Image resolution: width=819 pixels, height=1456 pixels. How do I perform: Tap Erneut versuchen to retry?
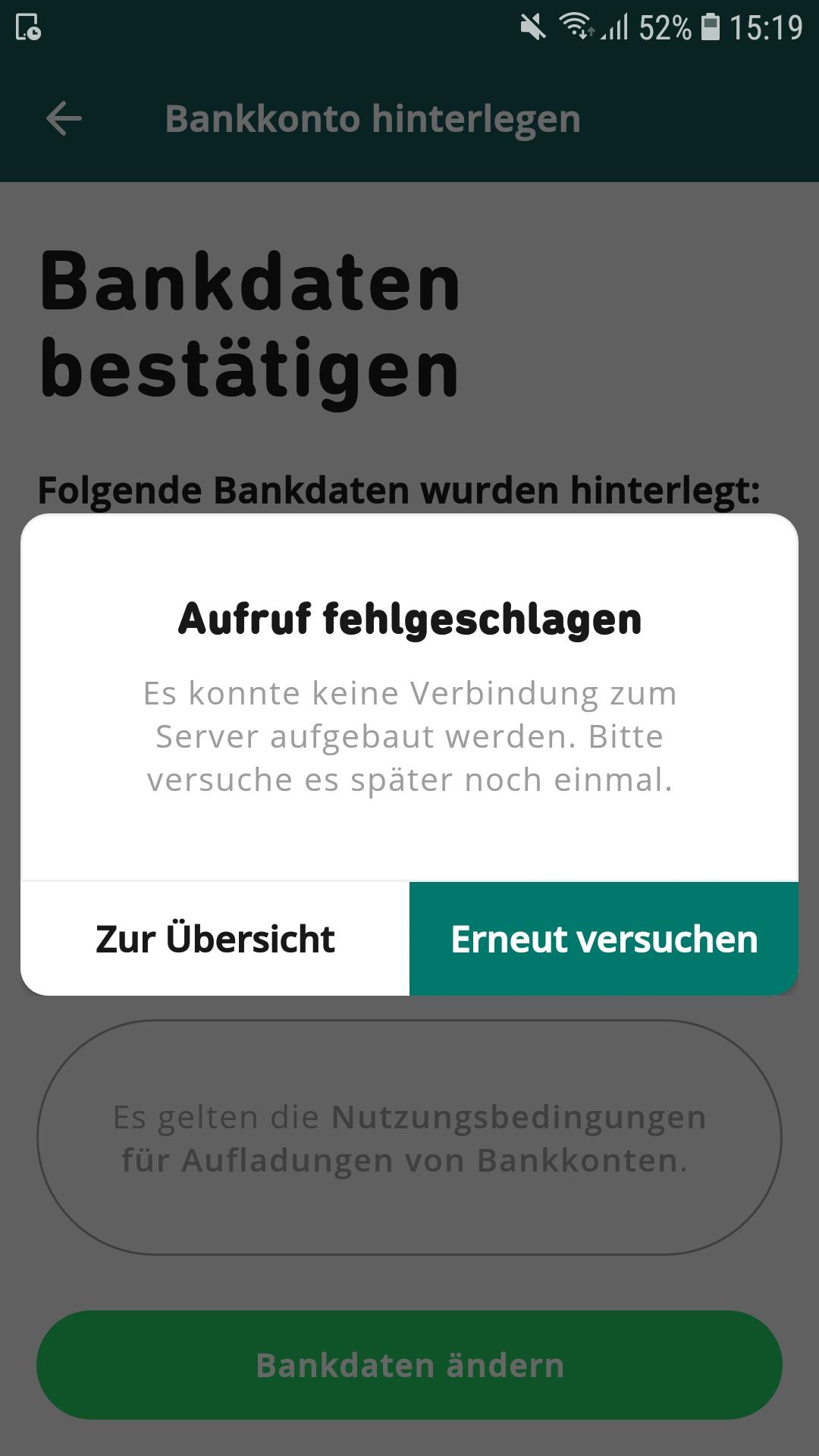tap(604, 939)
